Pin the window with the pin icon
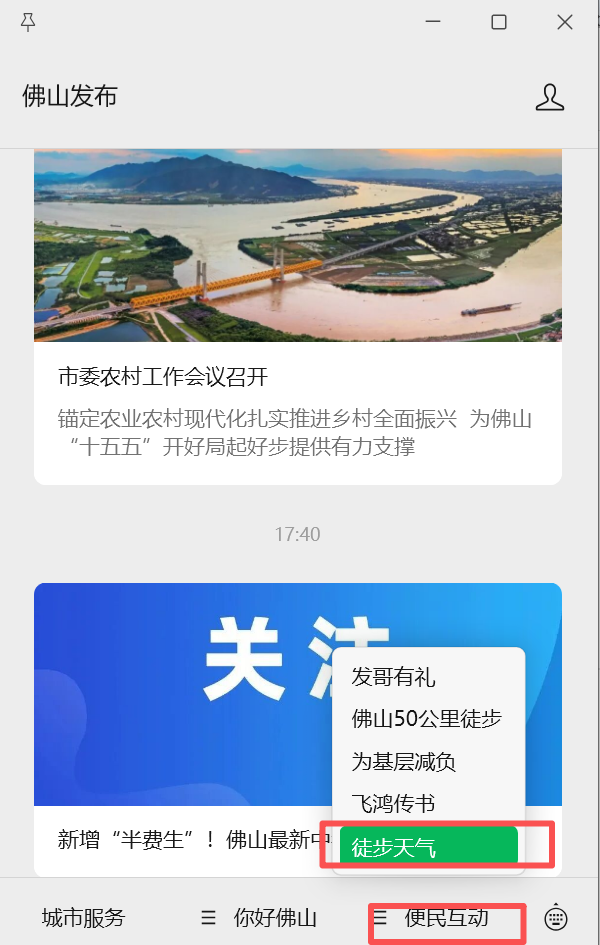600x945 pixels. tap(28, 22)
